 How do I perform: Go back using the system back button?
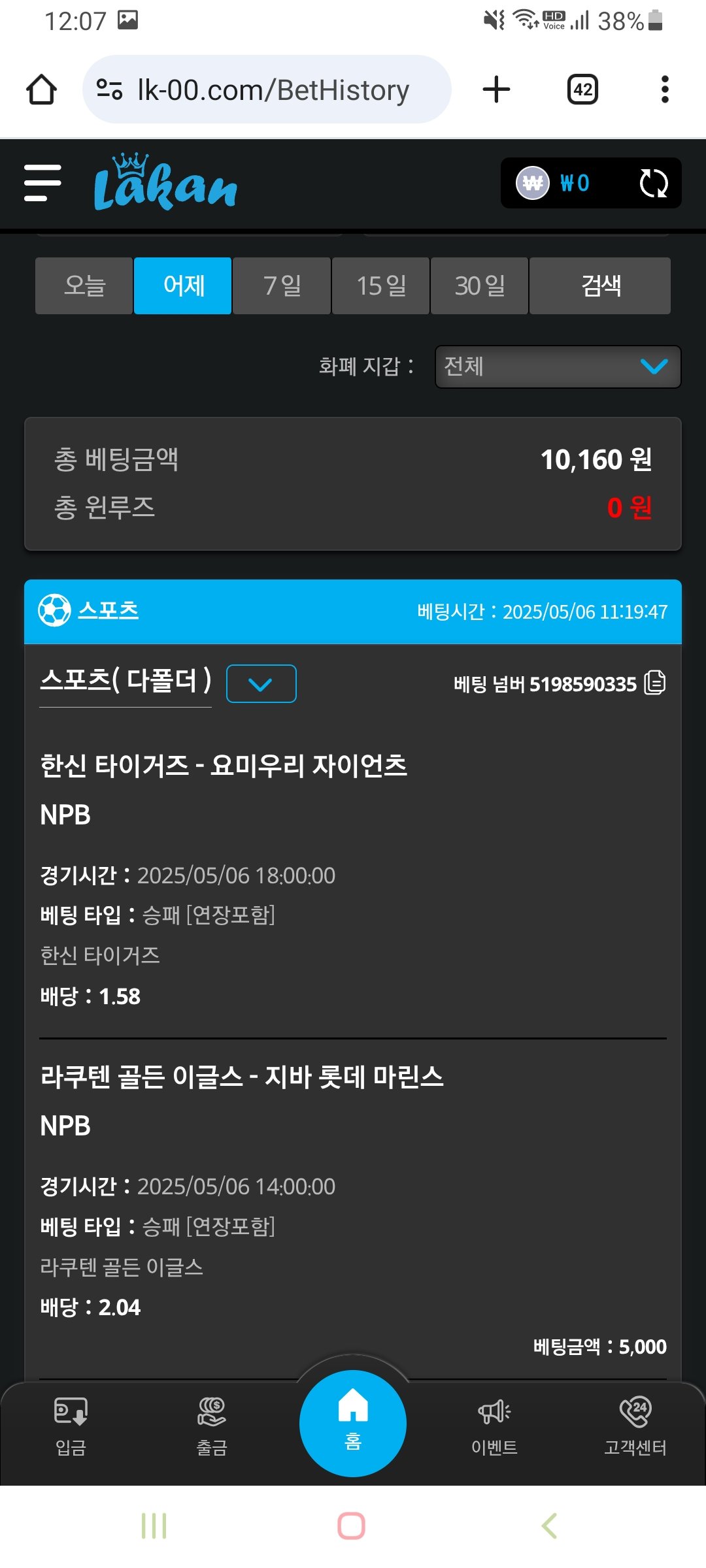(549, 1526)
